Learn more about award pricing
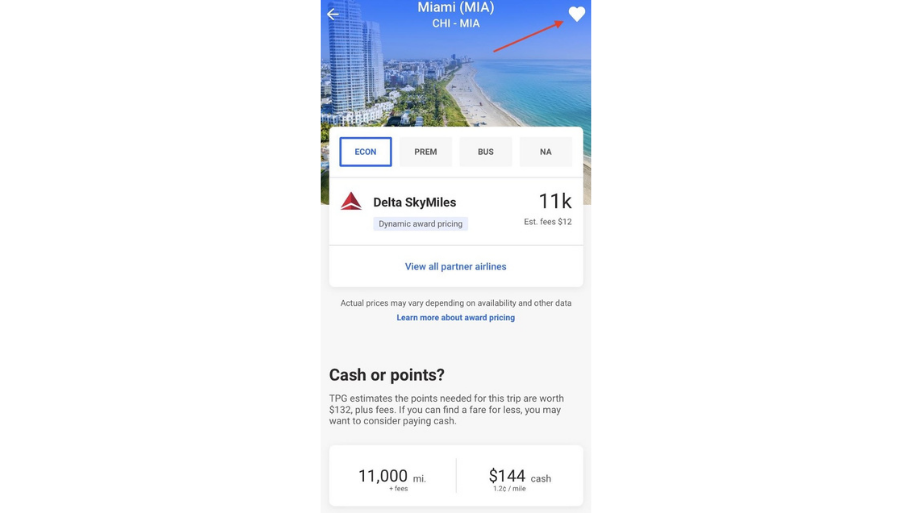The image size is (912, 513). pyautogui.click(x=456, y=318)
